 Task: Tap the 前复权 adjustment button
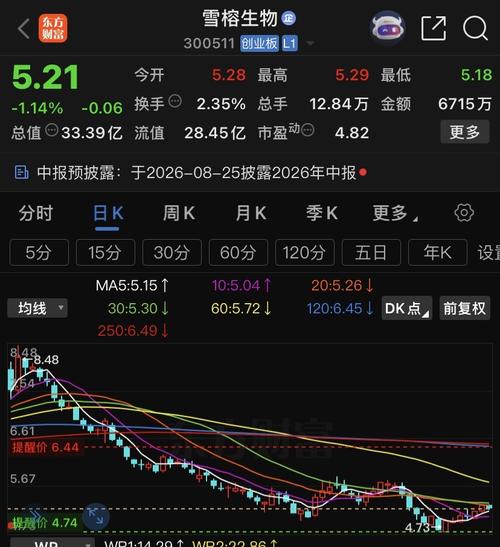[x=465, y=308]
